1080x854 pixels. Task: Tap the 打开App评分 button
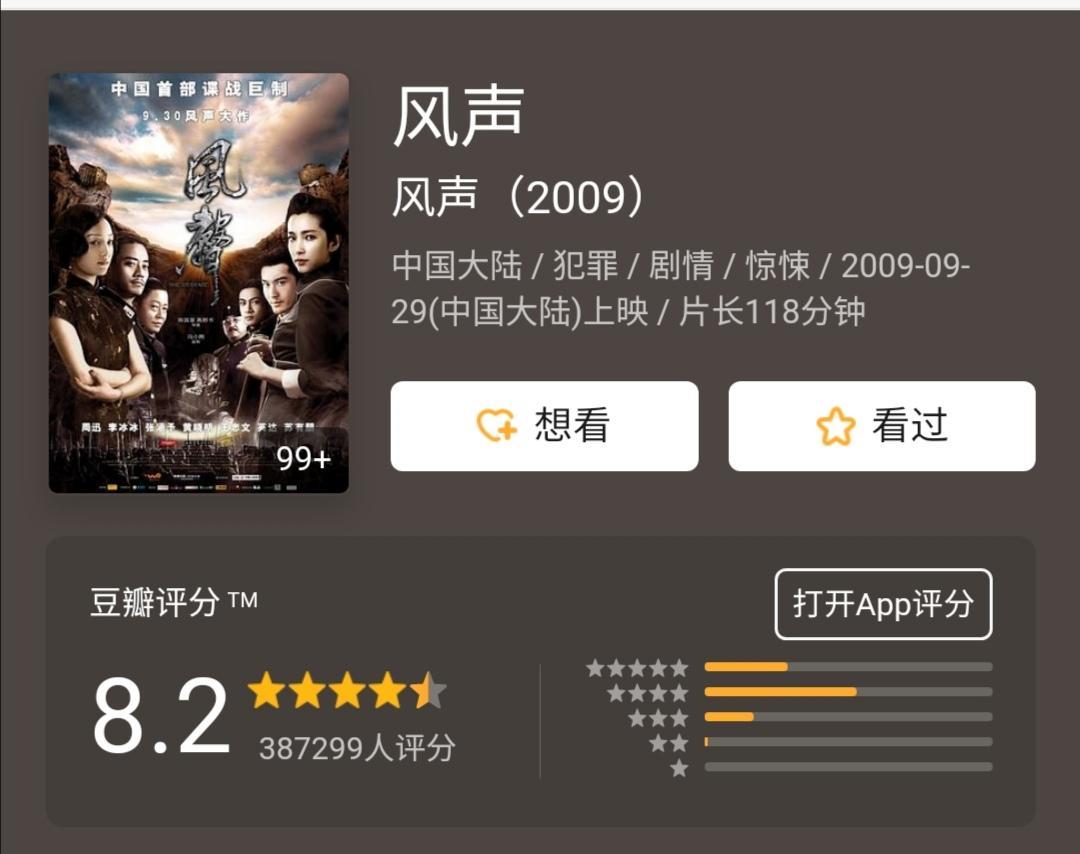883,604
